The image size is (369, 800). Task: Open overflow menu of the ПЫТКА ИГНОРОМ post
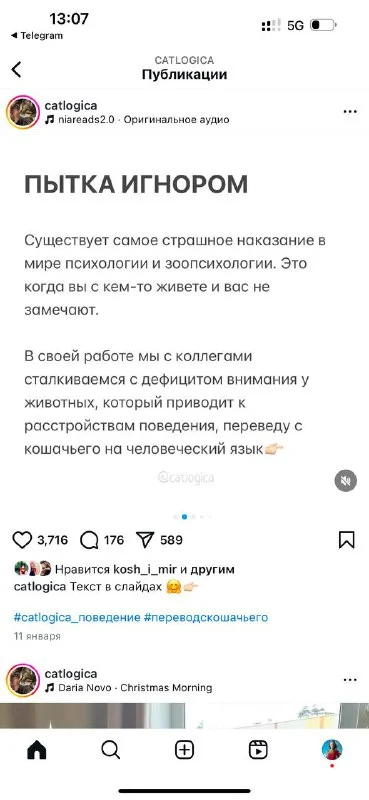coord(350,112)
